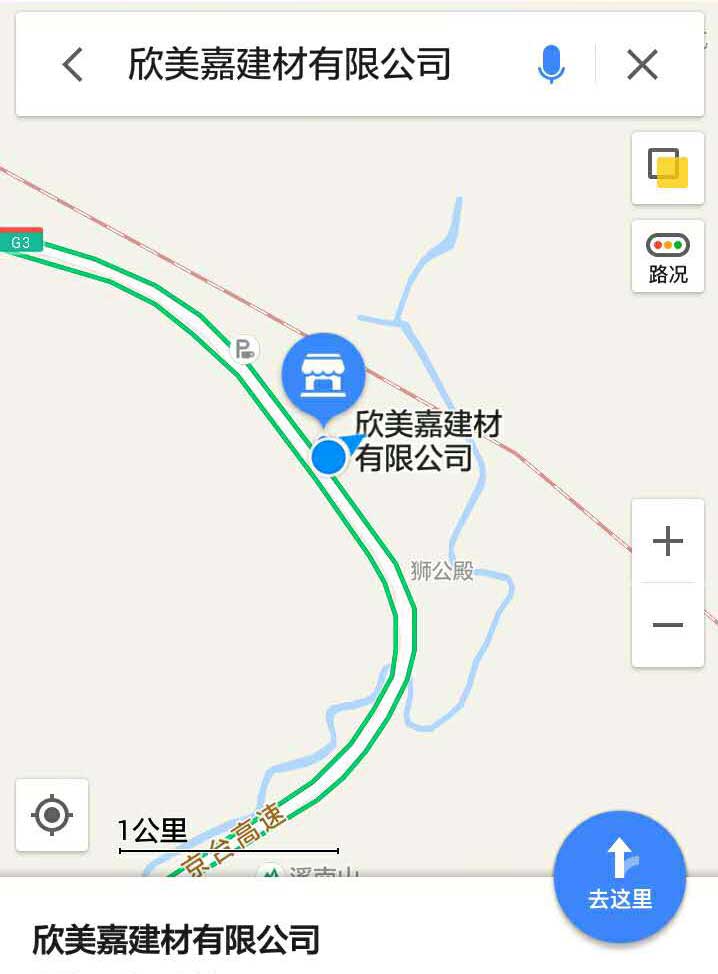Start voice search with the microphone
The image size is (718, 974).
tap(551, 65)
